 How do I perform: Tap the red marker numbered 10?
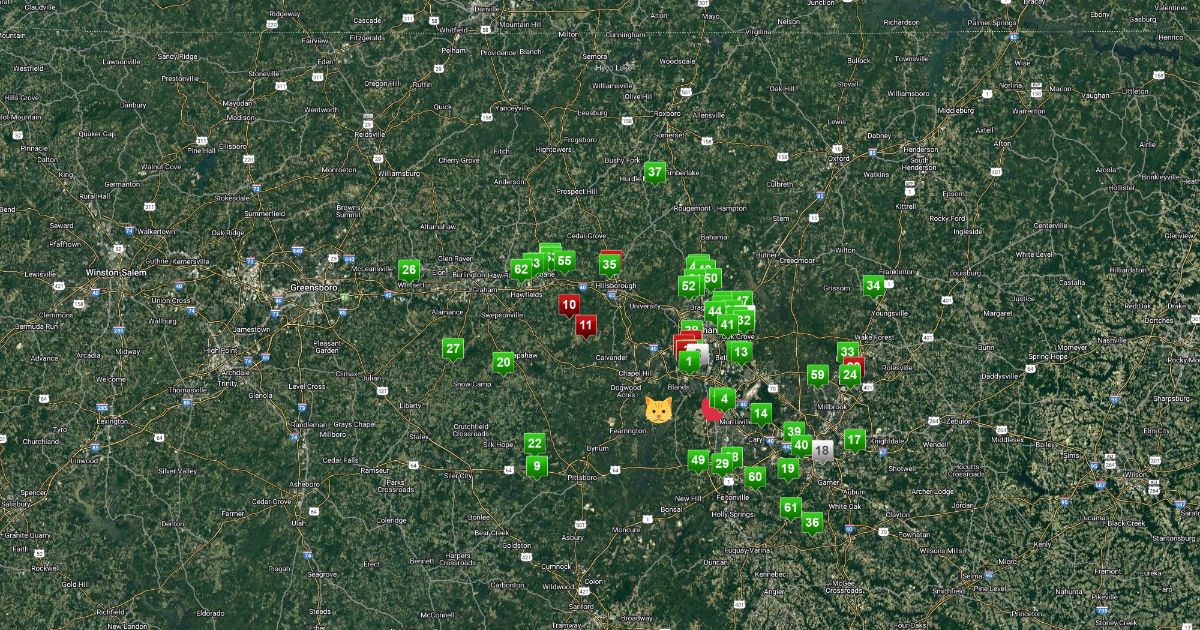tap(569, 305)
